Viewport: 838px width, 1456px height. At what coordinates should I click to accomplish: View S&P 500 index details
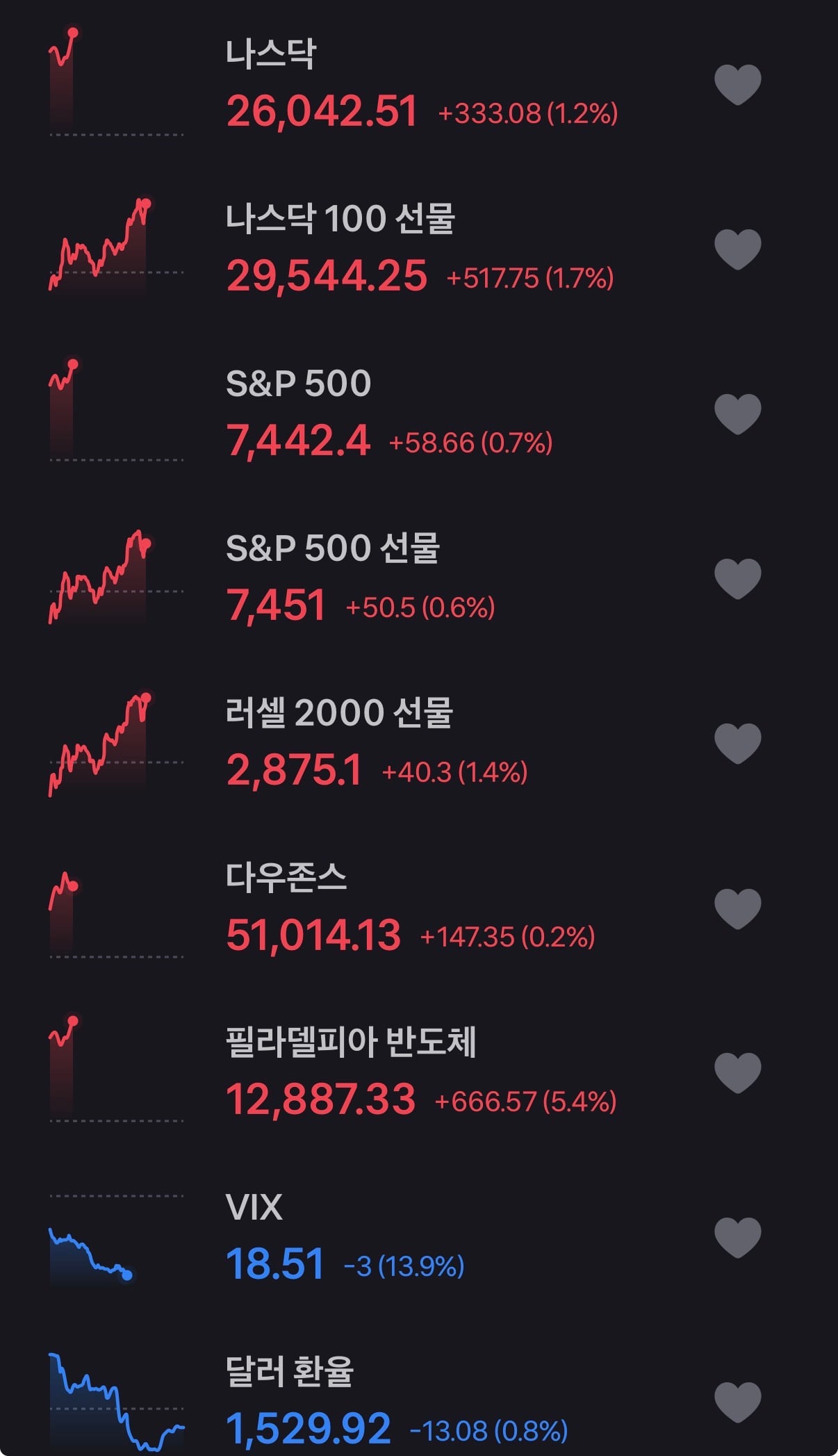click(419, 413)
